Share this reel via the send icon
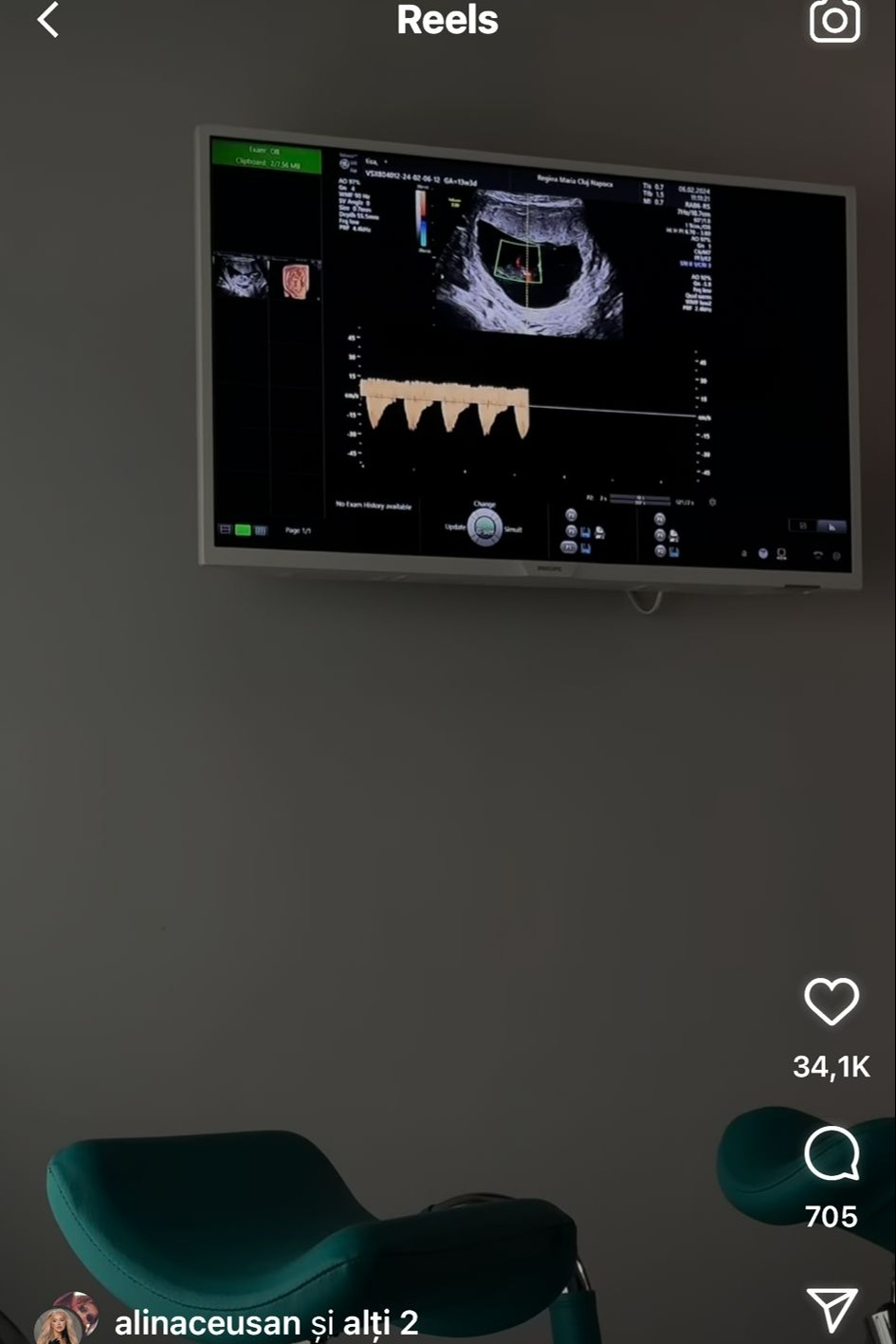The image size is (896, 1344). (832, 1310)
